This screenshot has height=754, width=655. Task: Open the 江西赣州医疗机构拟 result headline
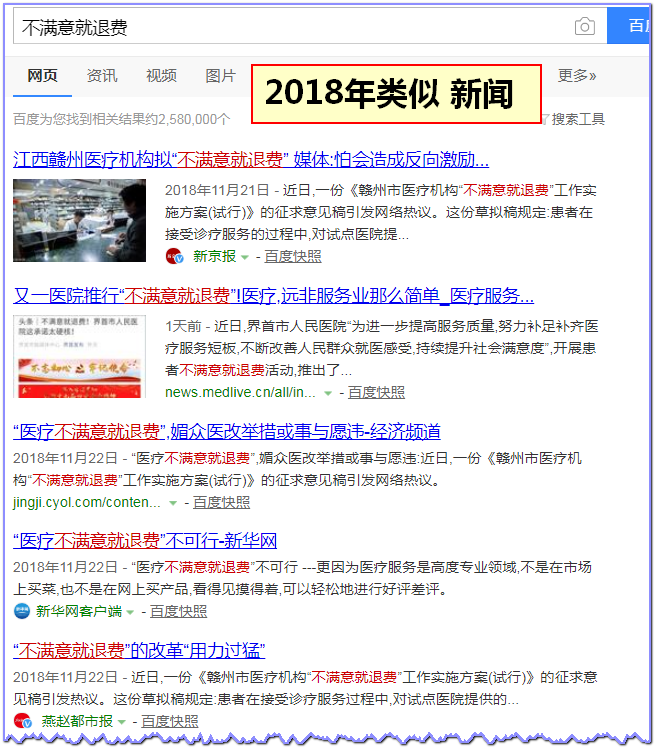tap(251, 159)
